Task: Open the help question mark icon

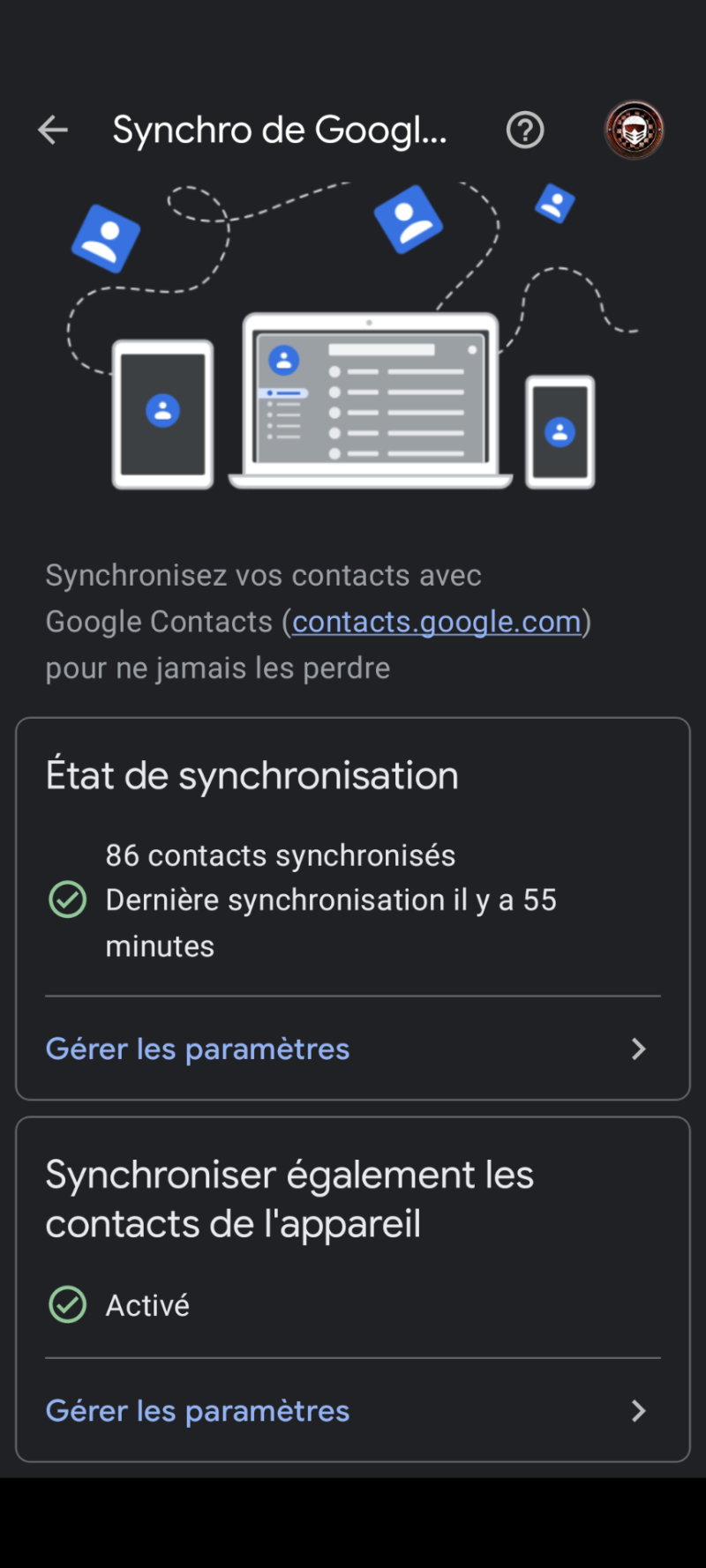Action: coord(525,131)
